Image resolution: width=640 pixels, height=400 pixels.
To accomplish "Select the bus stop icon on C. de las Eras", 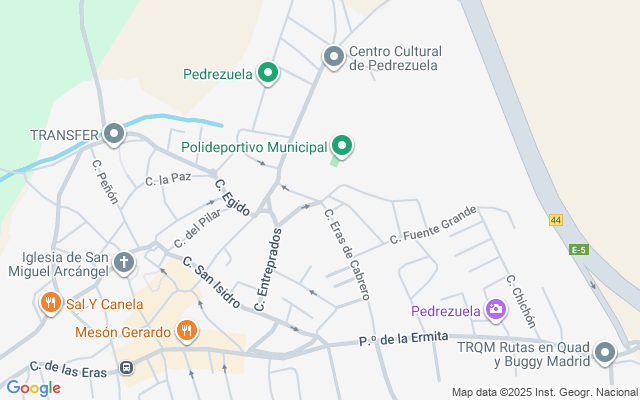I will coord(127,367).
